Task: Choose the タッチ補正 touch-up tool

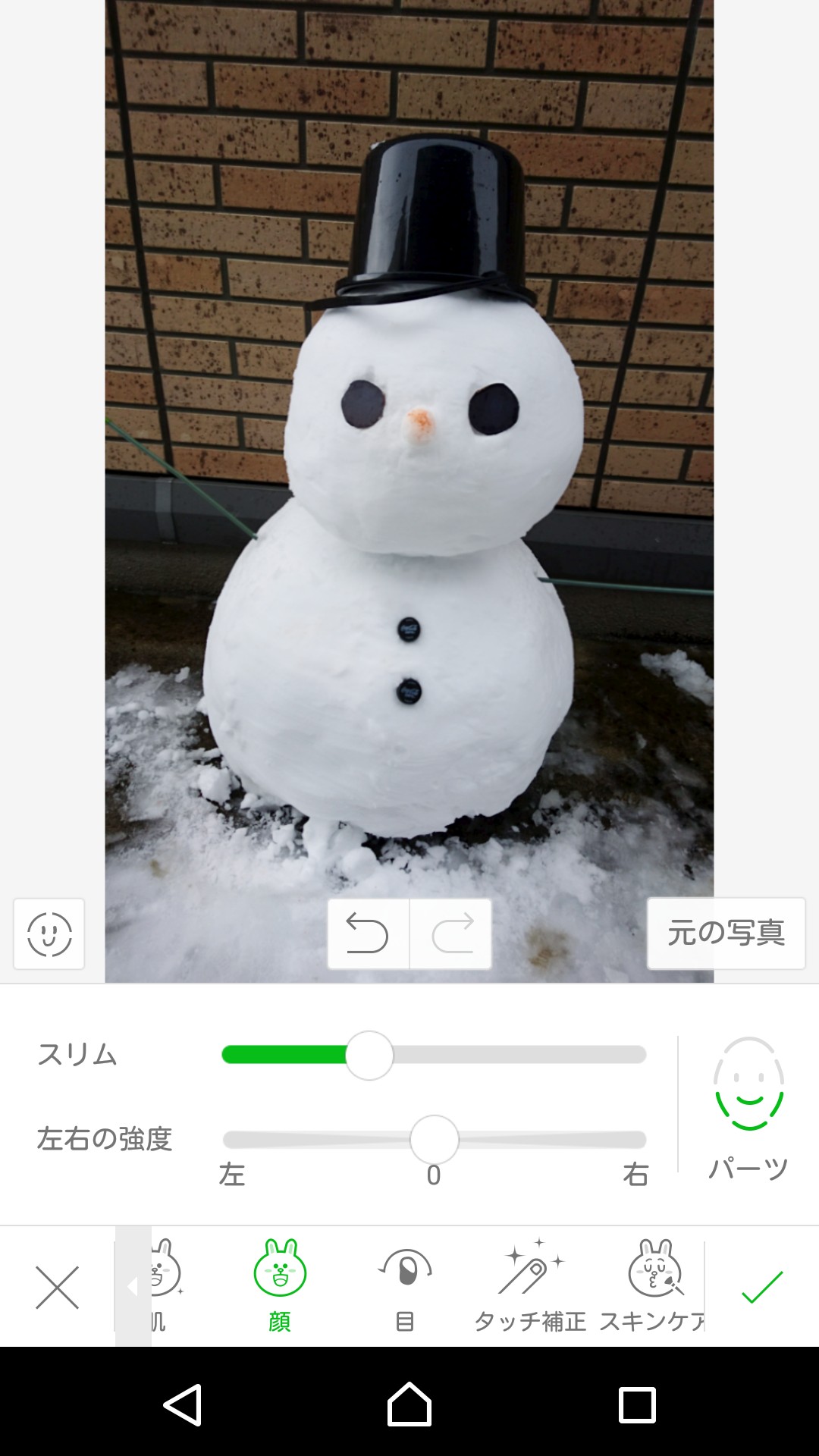Action: 530,1285
